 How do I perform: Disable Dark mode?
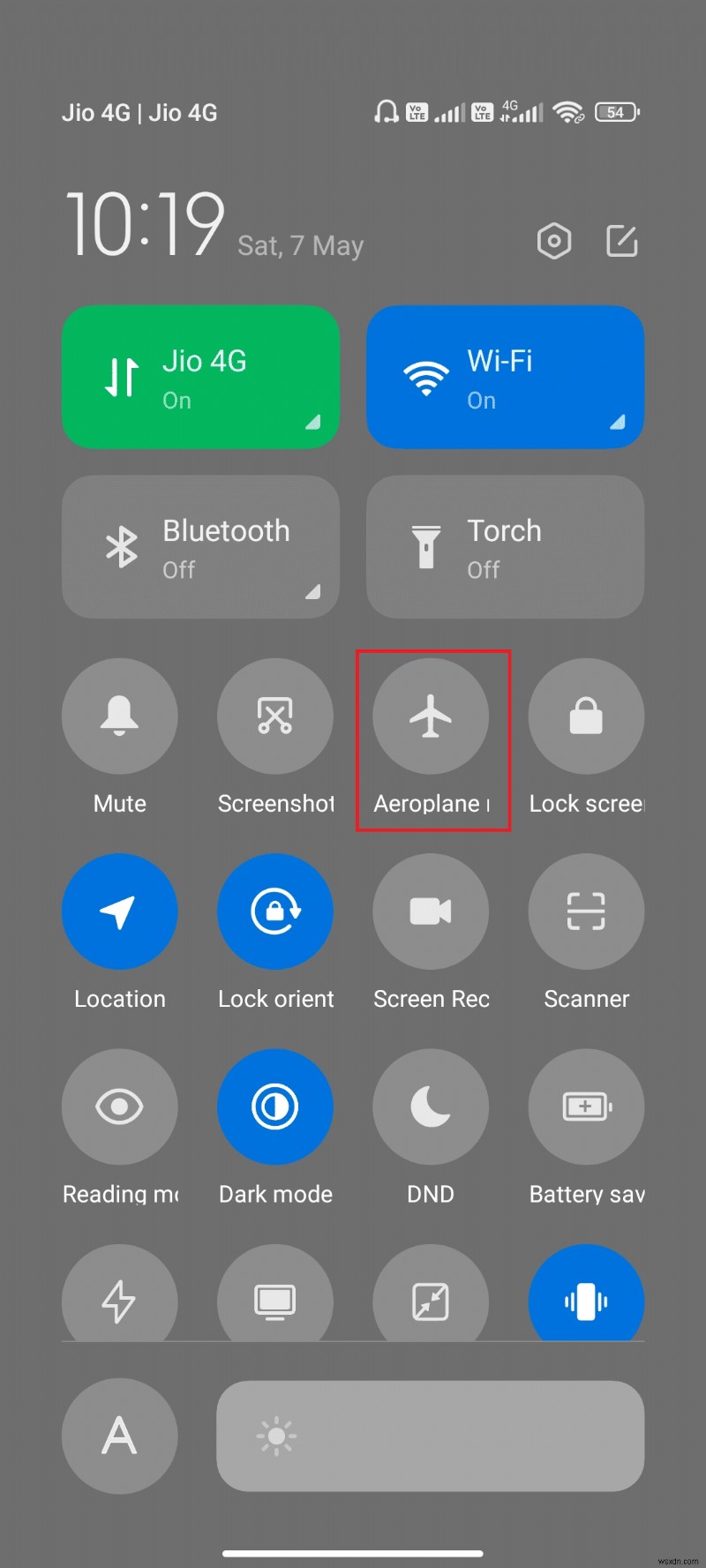[x=275, y=1107]
